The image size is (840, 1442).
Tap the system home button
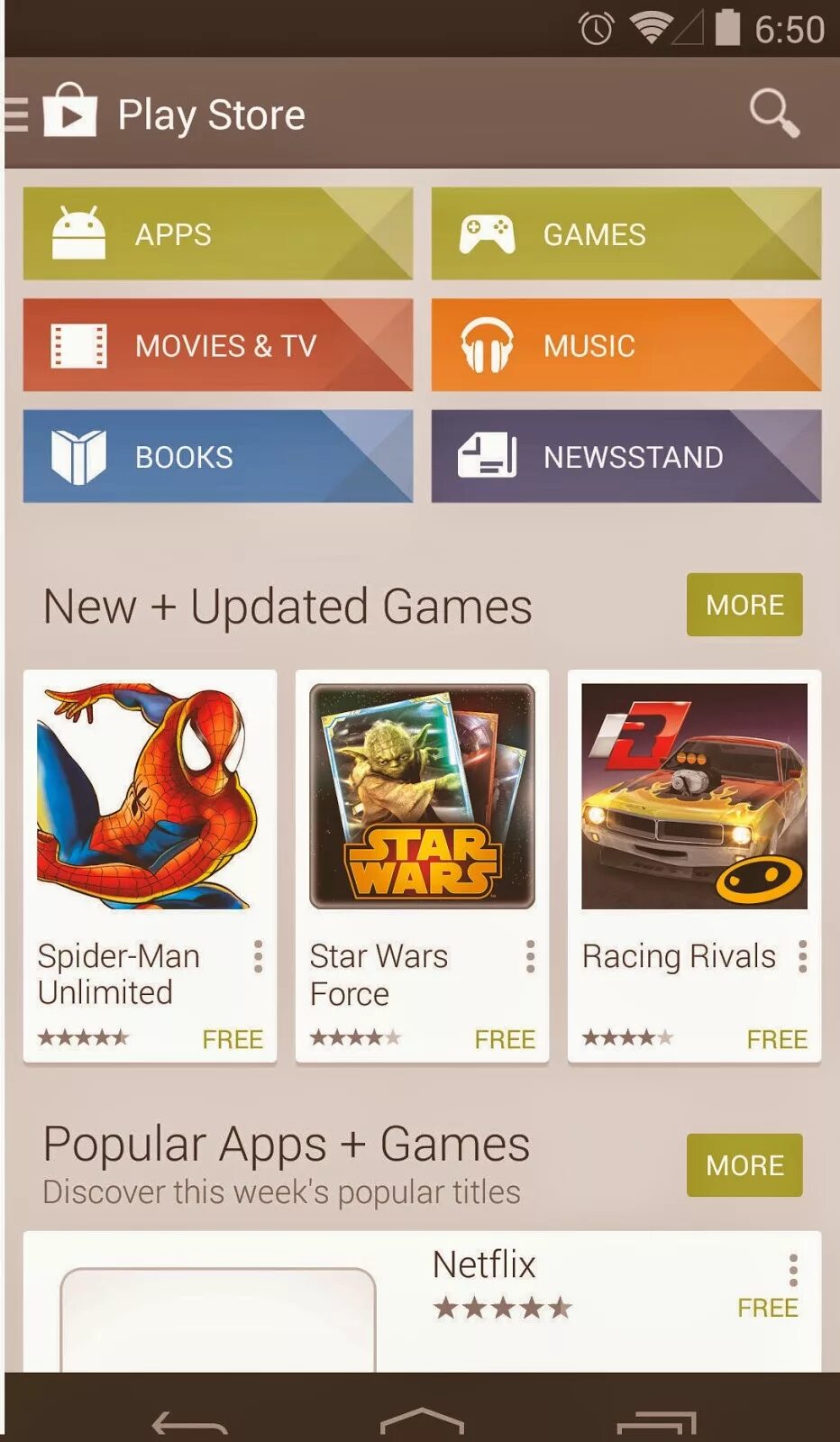422,1420
